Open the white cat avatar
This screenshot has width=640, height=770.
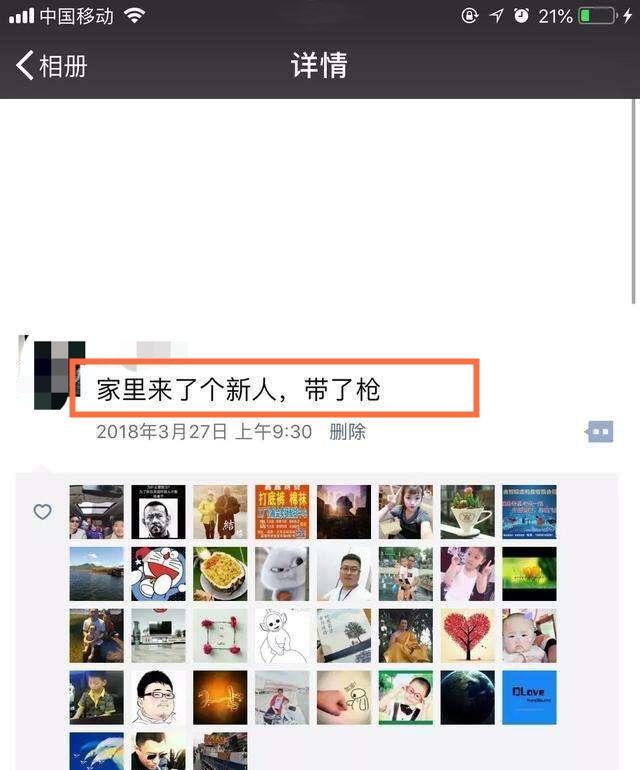281,574
